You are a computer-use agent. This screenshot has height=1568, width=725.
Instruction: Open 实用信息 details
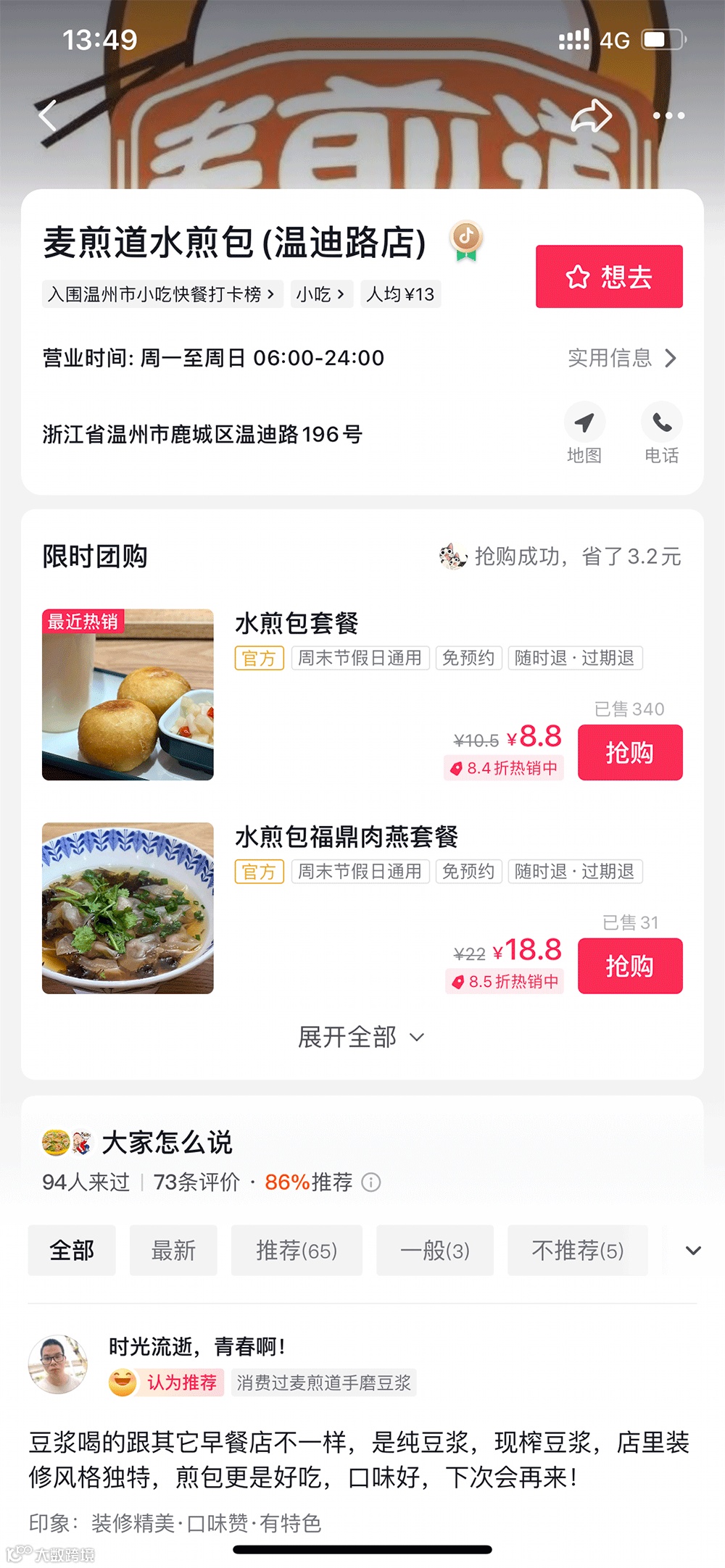point(621,358)
